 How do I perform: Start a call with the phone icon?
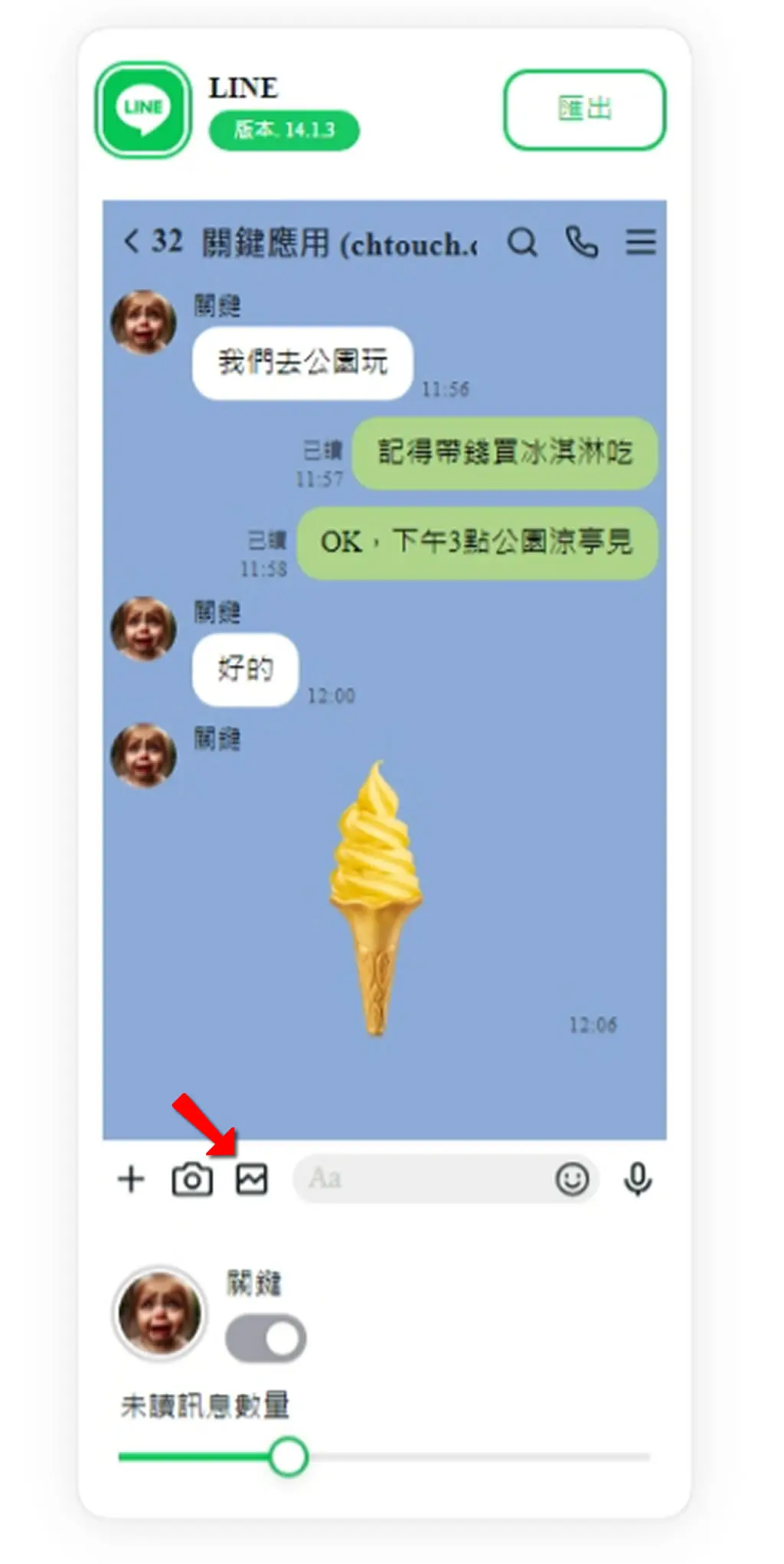[581, 242]
